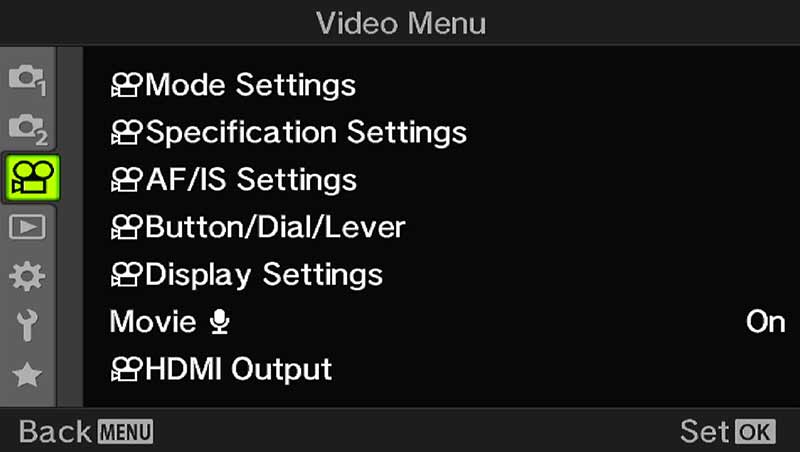Select the Movie microphone On setting
This screenshot has width=800, height=452.
765,321
